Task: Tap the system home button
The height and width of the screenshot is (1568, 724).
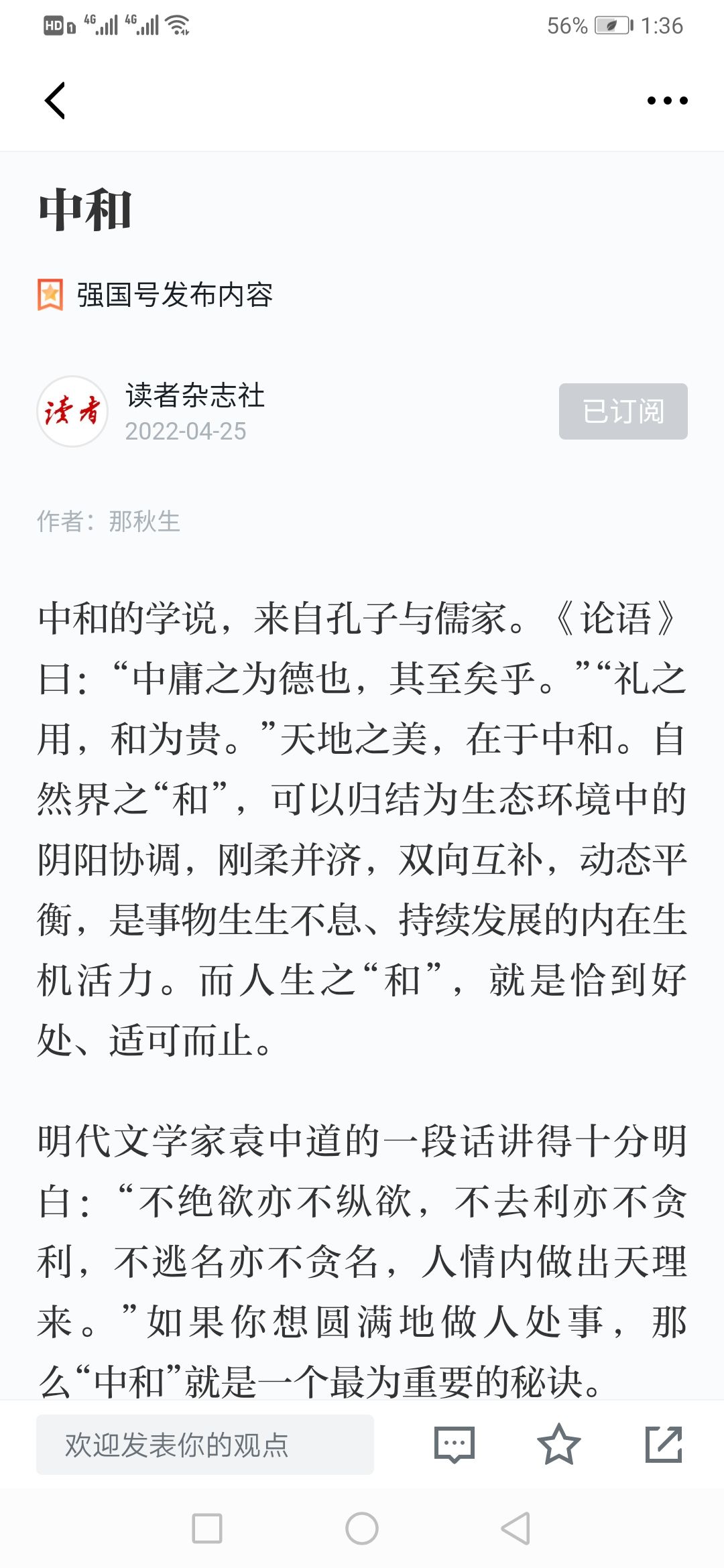Action: pyautogui.click(x=362, y=1528)
